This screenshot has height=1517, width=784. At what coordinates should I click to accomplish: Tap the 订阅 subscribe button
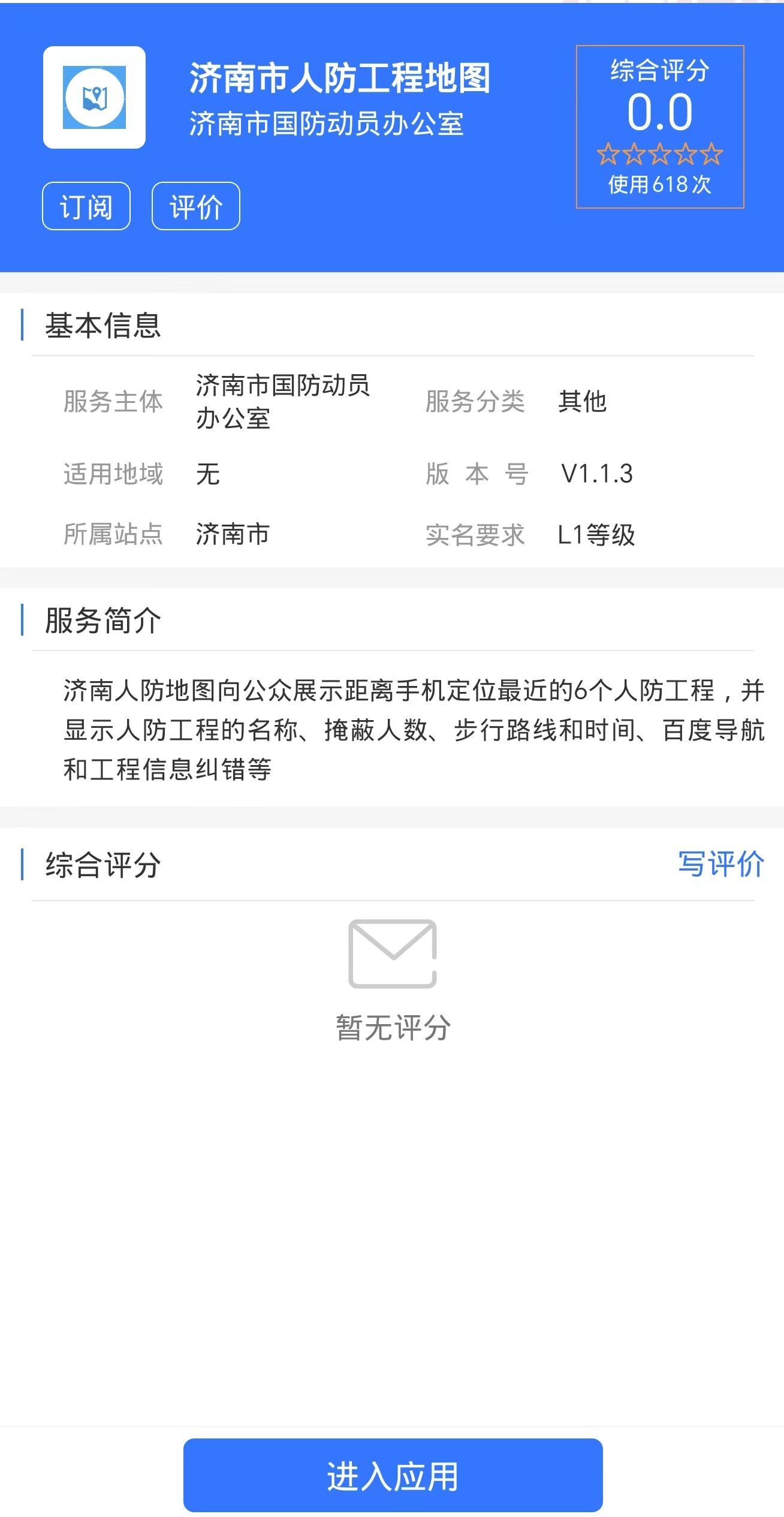point(86,206)
